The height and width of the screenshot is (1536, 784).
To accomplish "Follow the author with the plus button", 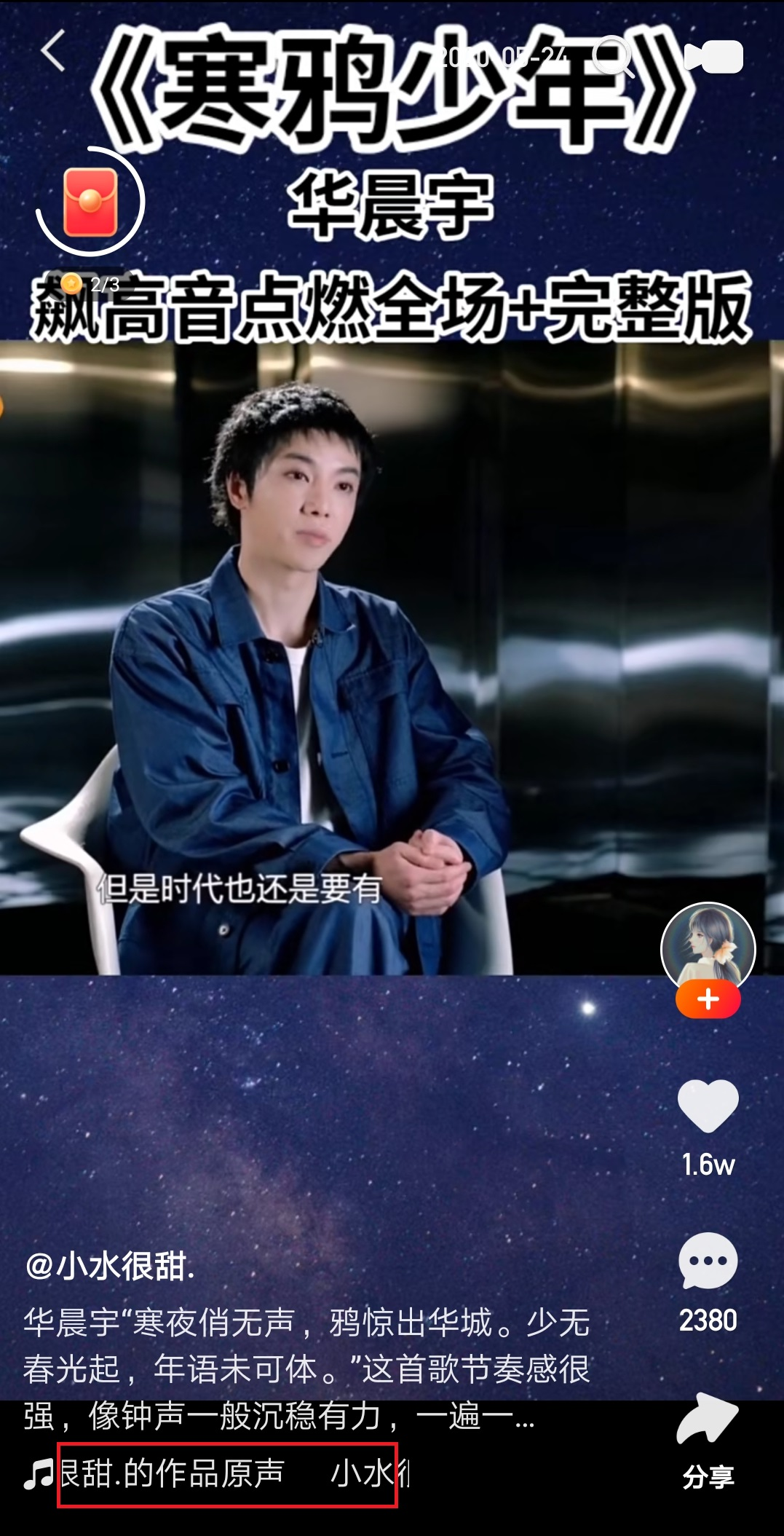I will pyautogui.click(x=708, y=999).
